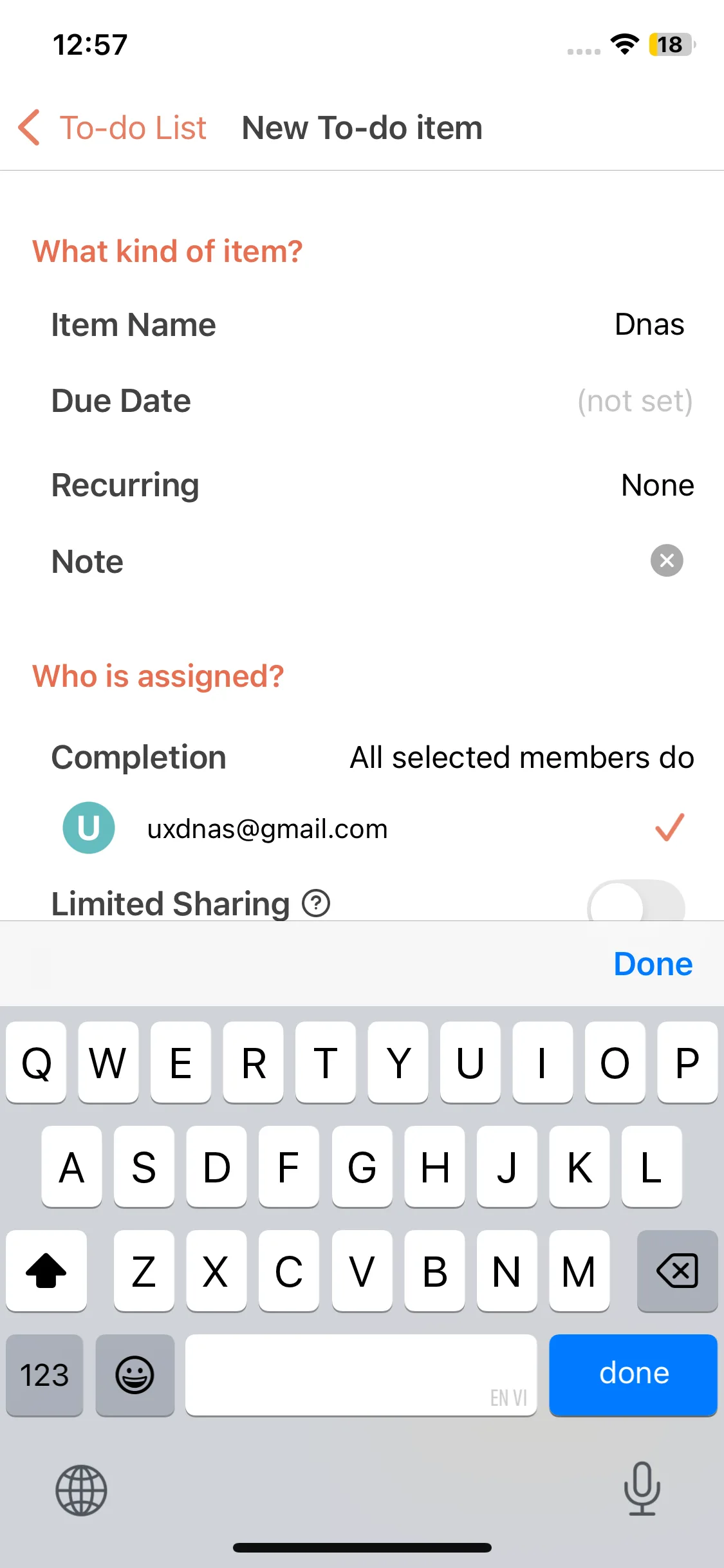Image resolution: width=724 pixels, height=1568 pixels.
Task: Start dictation with the microphone
Action: [x=642, y=1489]
